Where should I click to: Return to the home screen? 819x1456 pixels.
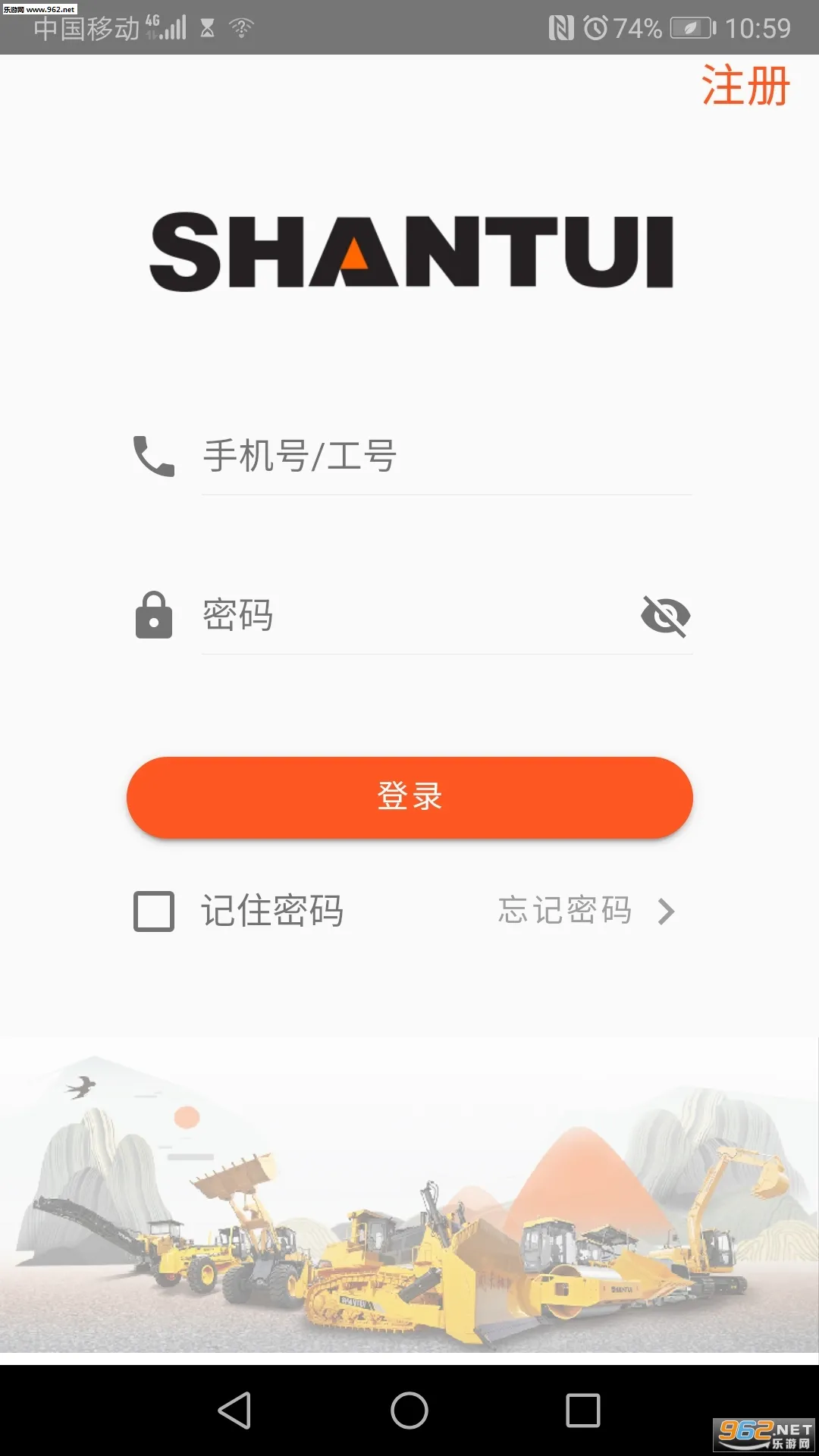pyautogui.click(x=409, y=1410)
